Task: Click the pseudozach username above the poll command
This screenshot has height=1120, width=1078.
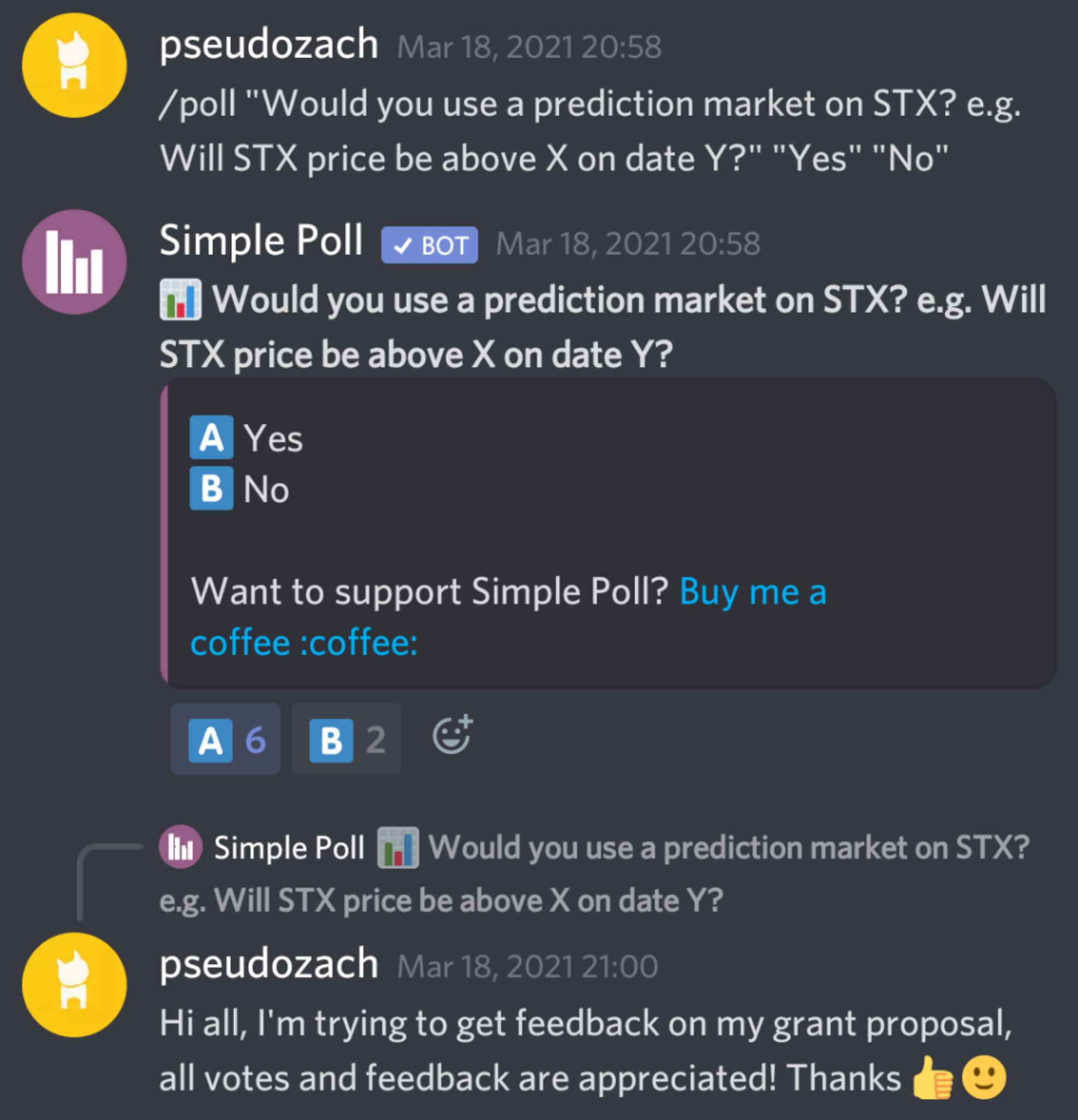Action: pos(268,46)
